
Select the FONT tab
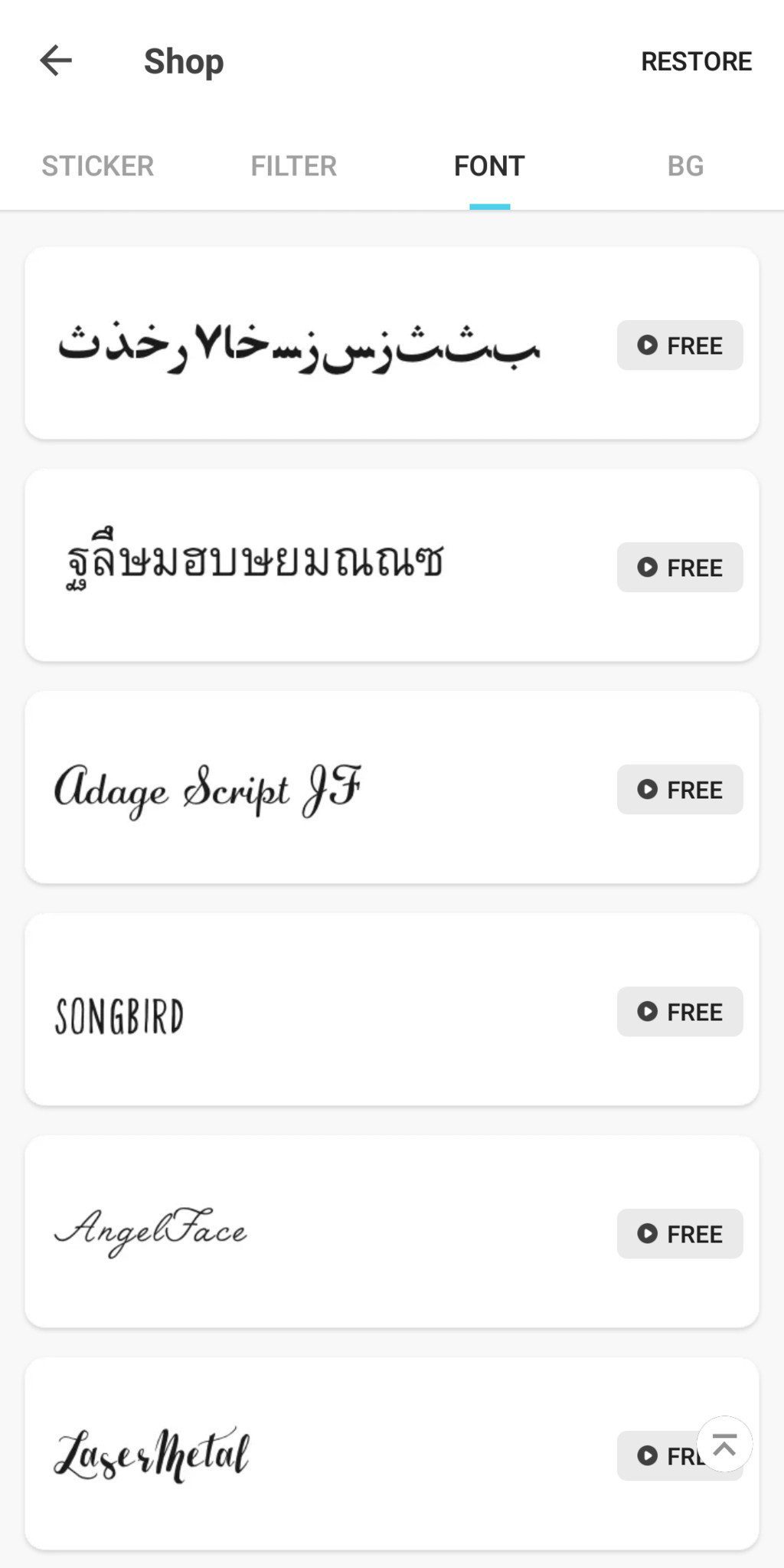pyautogui.click(x=489, y=165)
